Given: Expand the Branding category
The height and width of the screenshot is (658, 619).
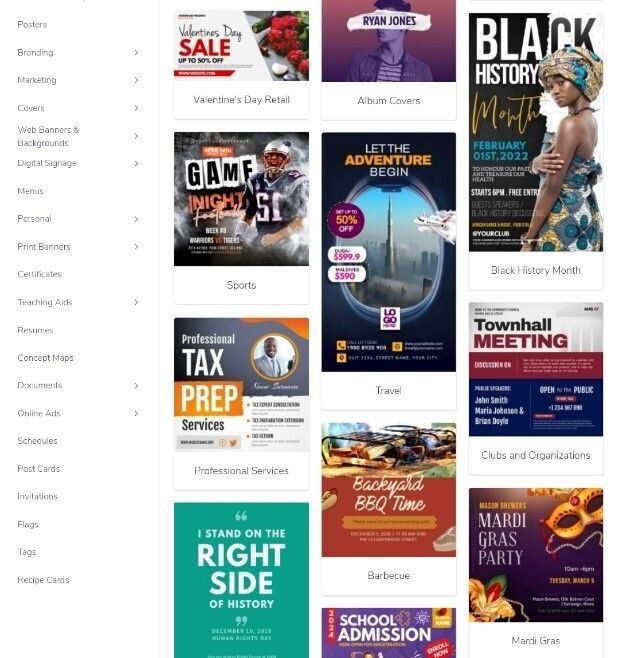Looking at the screenshot, I should [136, 52].
